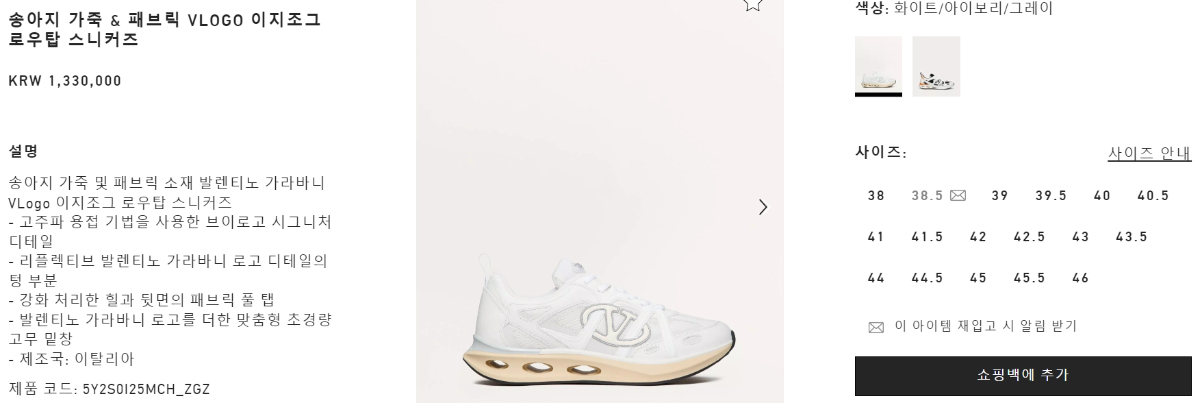Screen dimensions: 1200x403
Task: Pick size 39.5
Action: pyautogui.click(x=1050, y=195)
